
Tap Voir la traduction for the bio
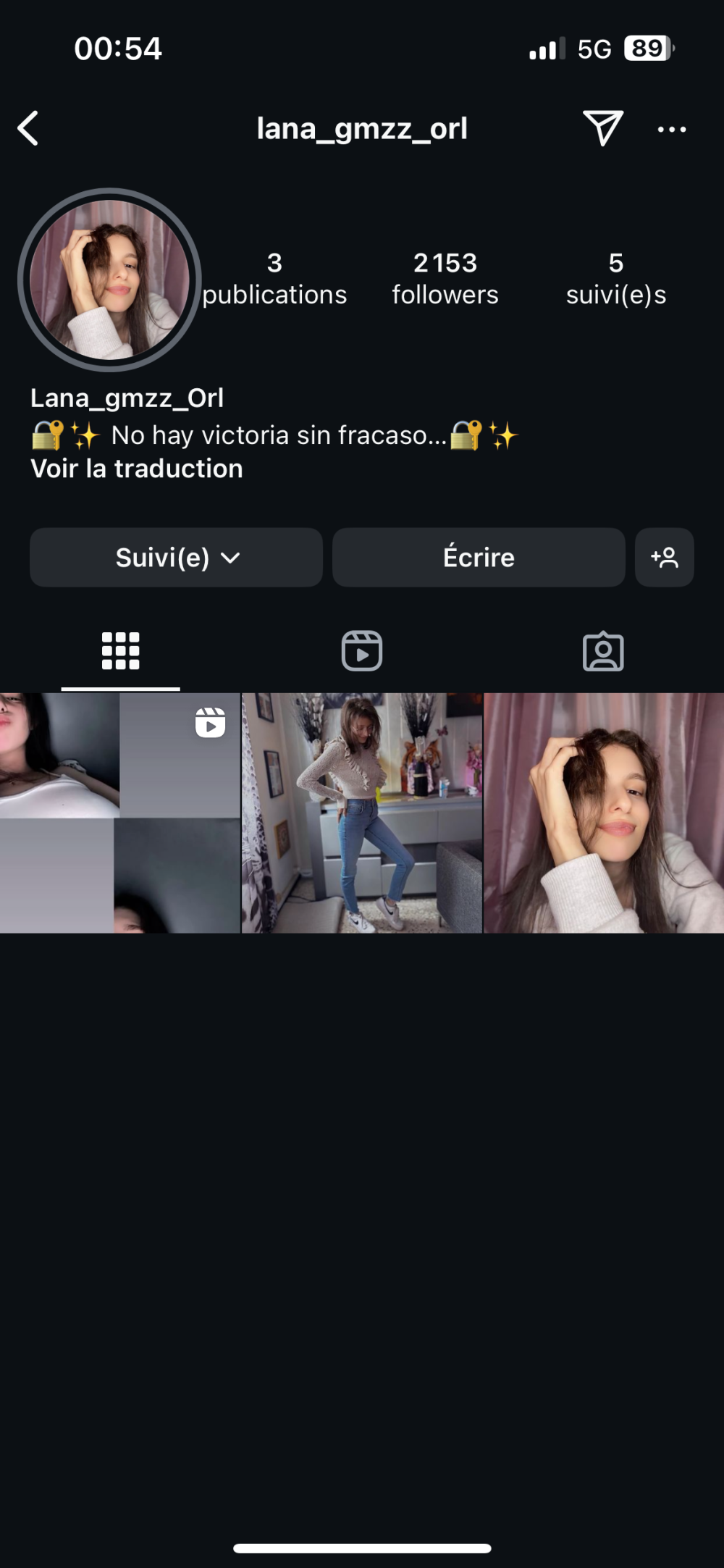[x=137, y=469]
